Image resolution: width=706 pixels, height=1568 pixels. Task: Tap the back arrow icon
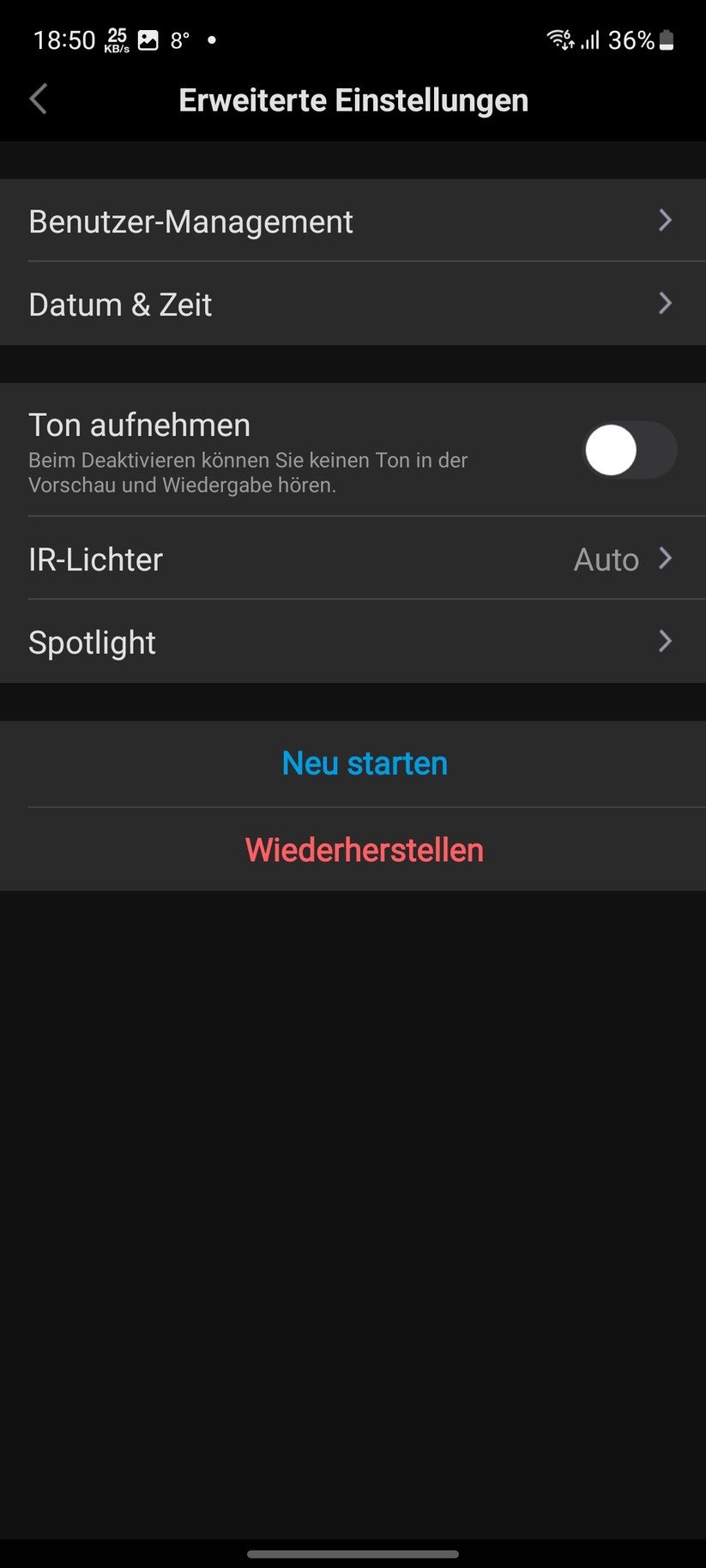click(38, 99)
